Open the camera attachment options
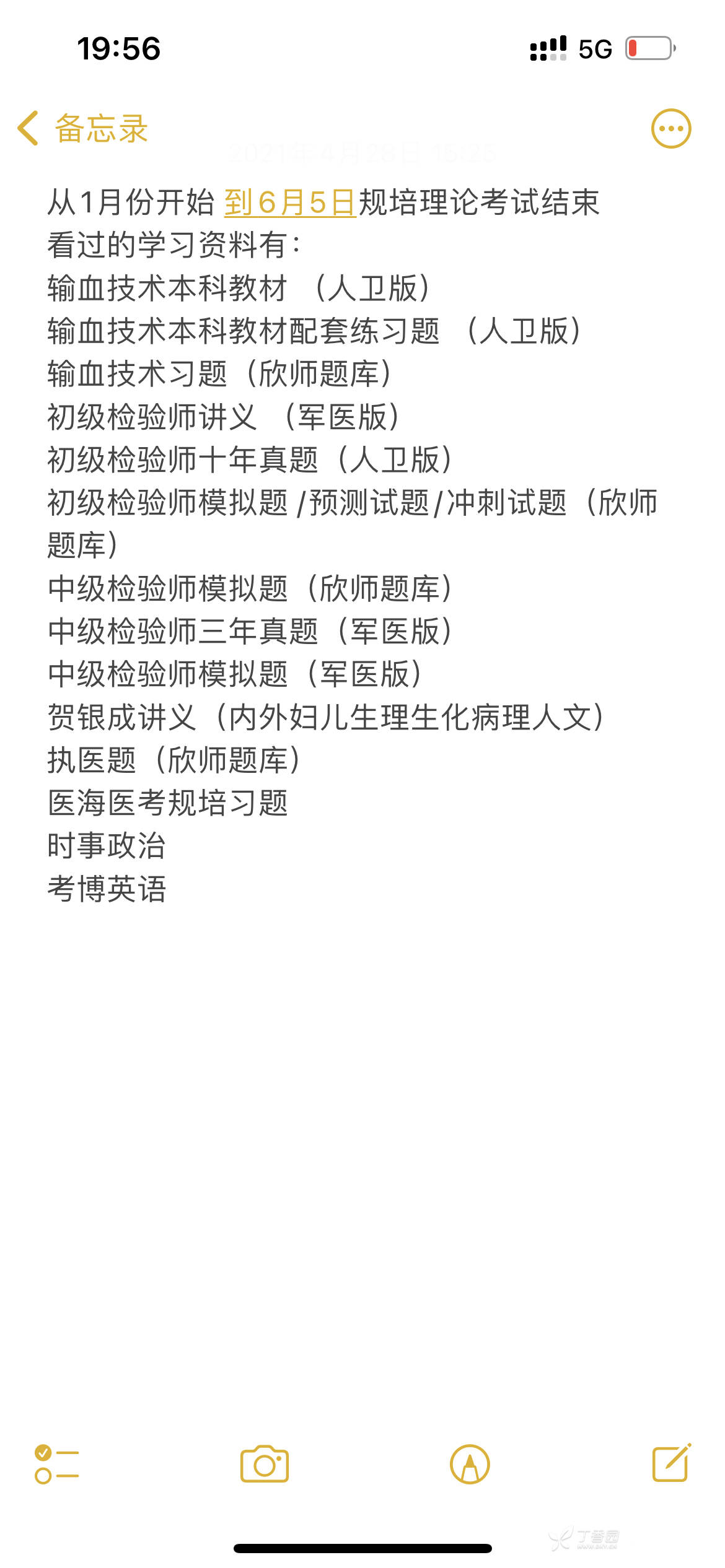 265,1464
